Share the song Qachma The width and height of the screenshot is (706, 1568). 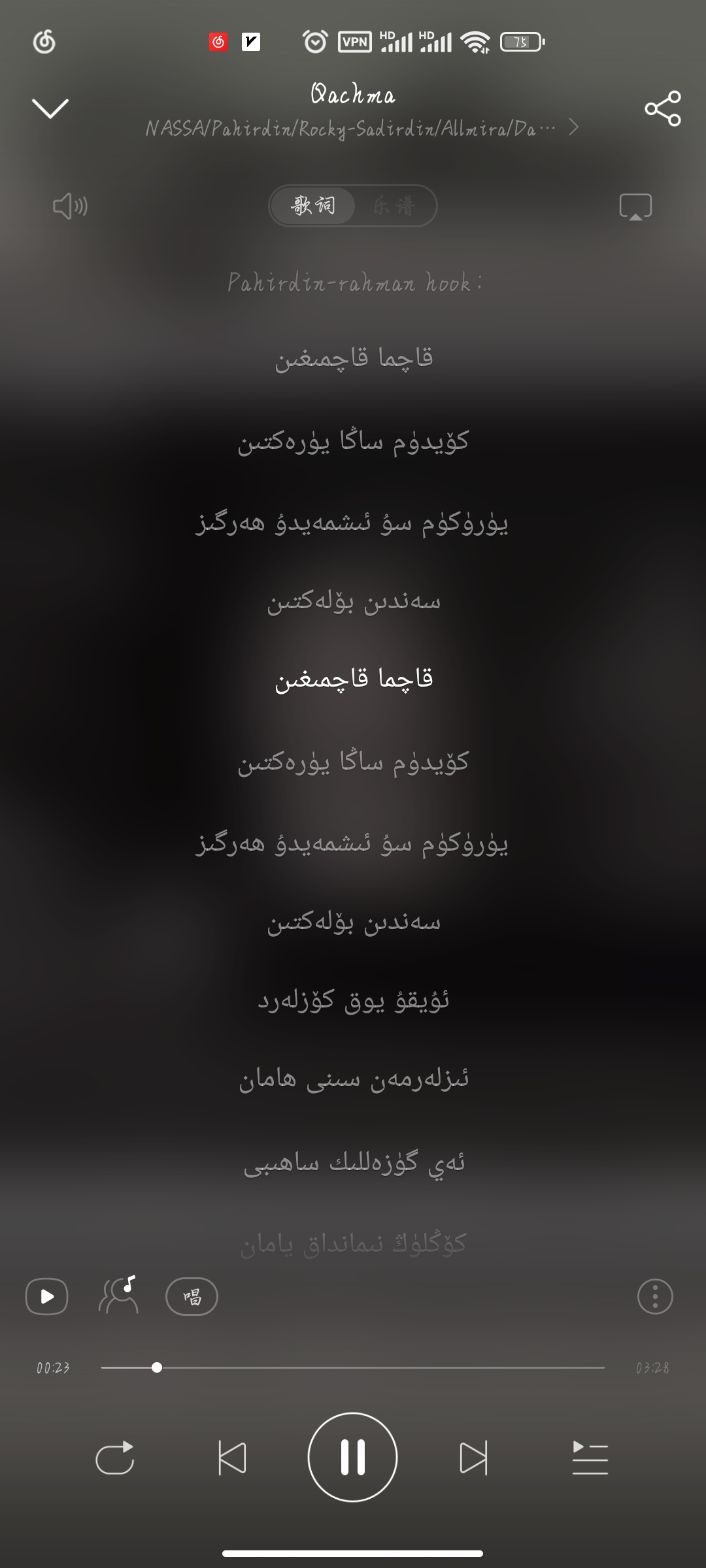point(662,108)
